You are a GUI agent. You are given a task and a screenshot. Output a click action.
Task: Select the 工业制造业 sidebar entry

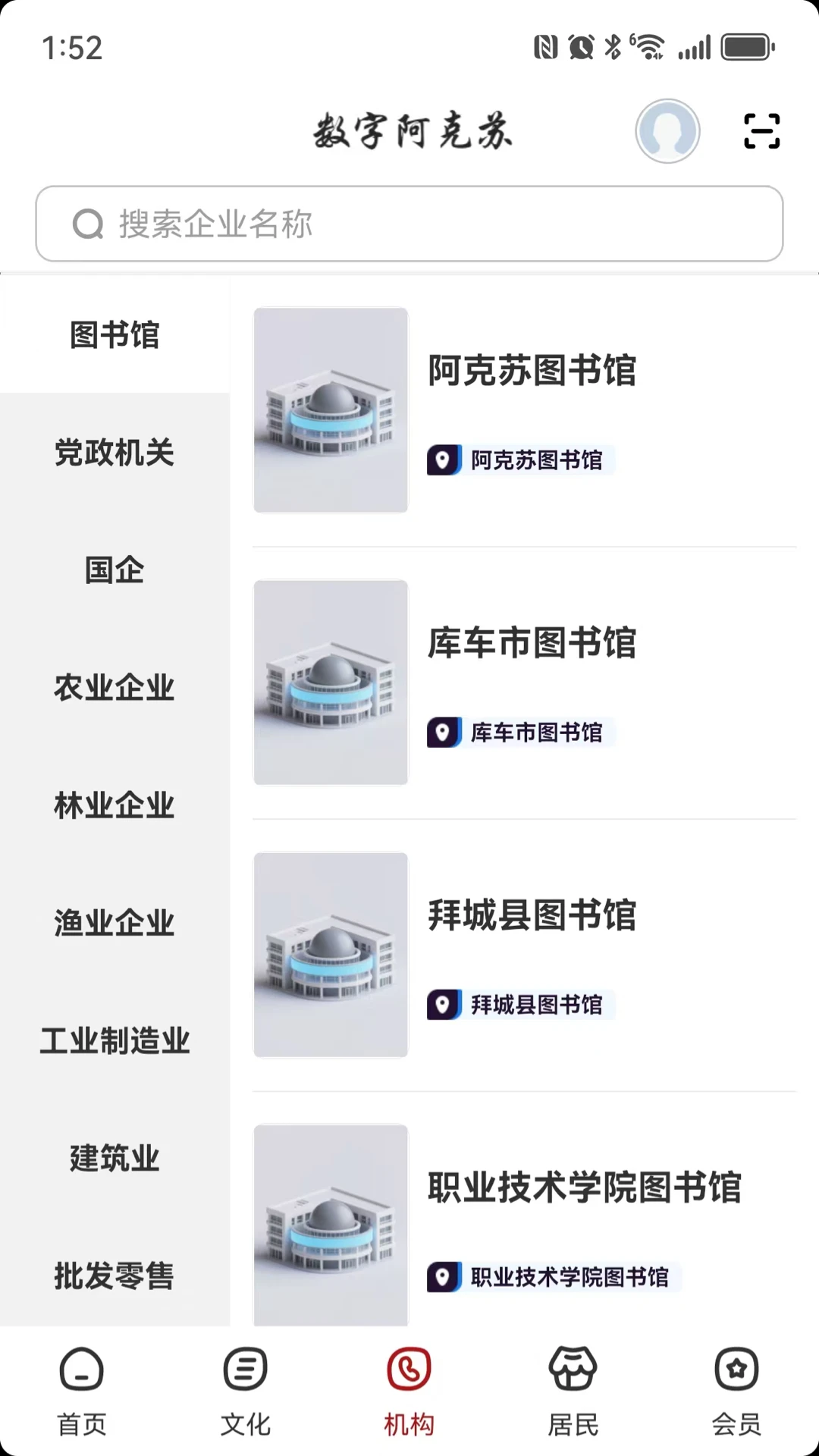tap(115, 1040)
